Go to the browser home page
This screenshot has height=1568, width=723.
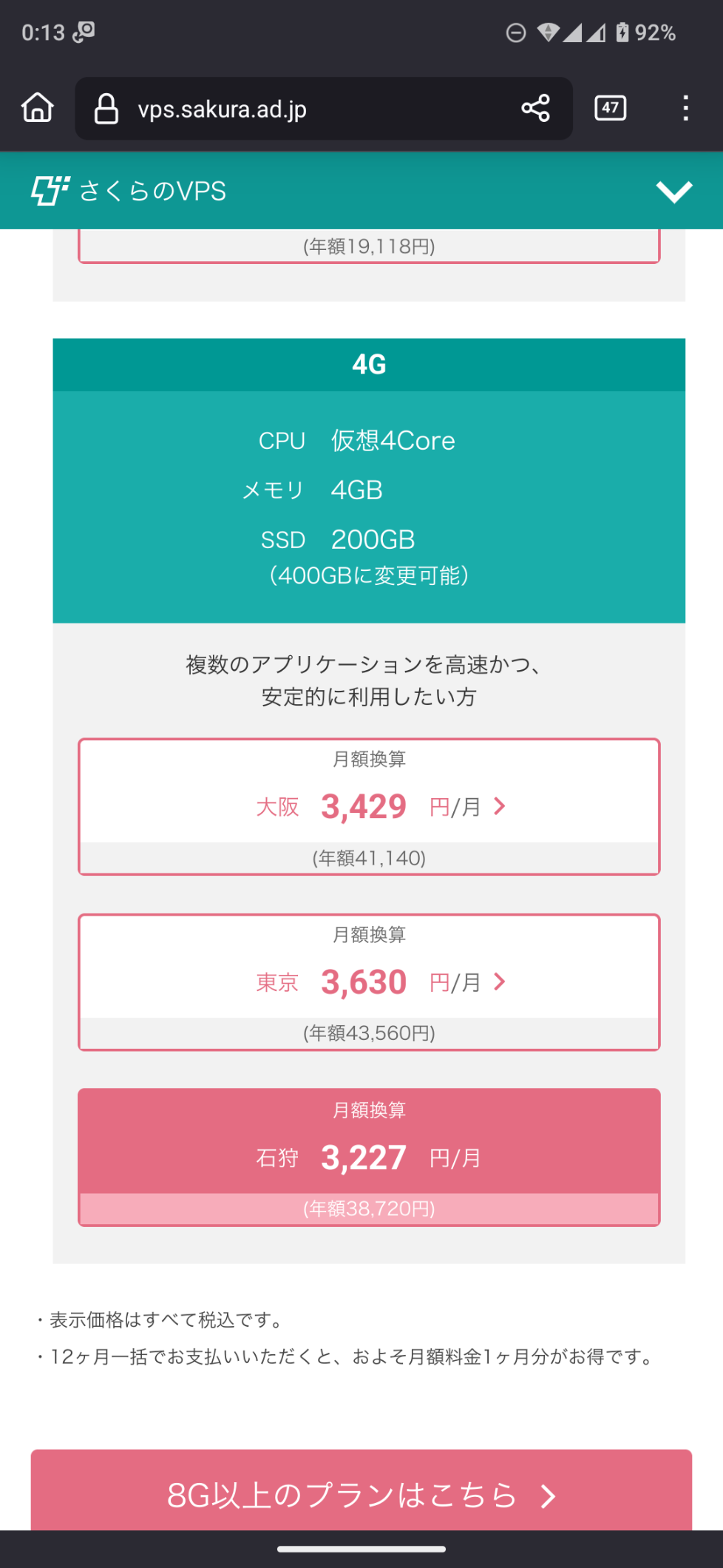point(38,108)
